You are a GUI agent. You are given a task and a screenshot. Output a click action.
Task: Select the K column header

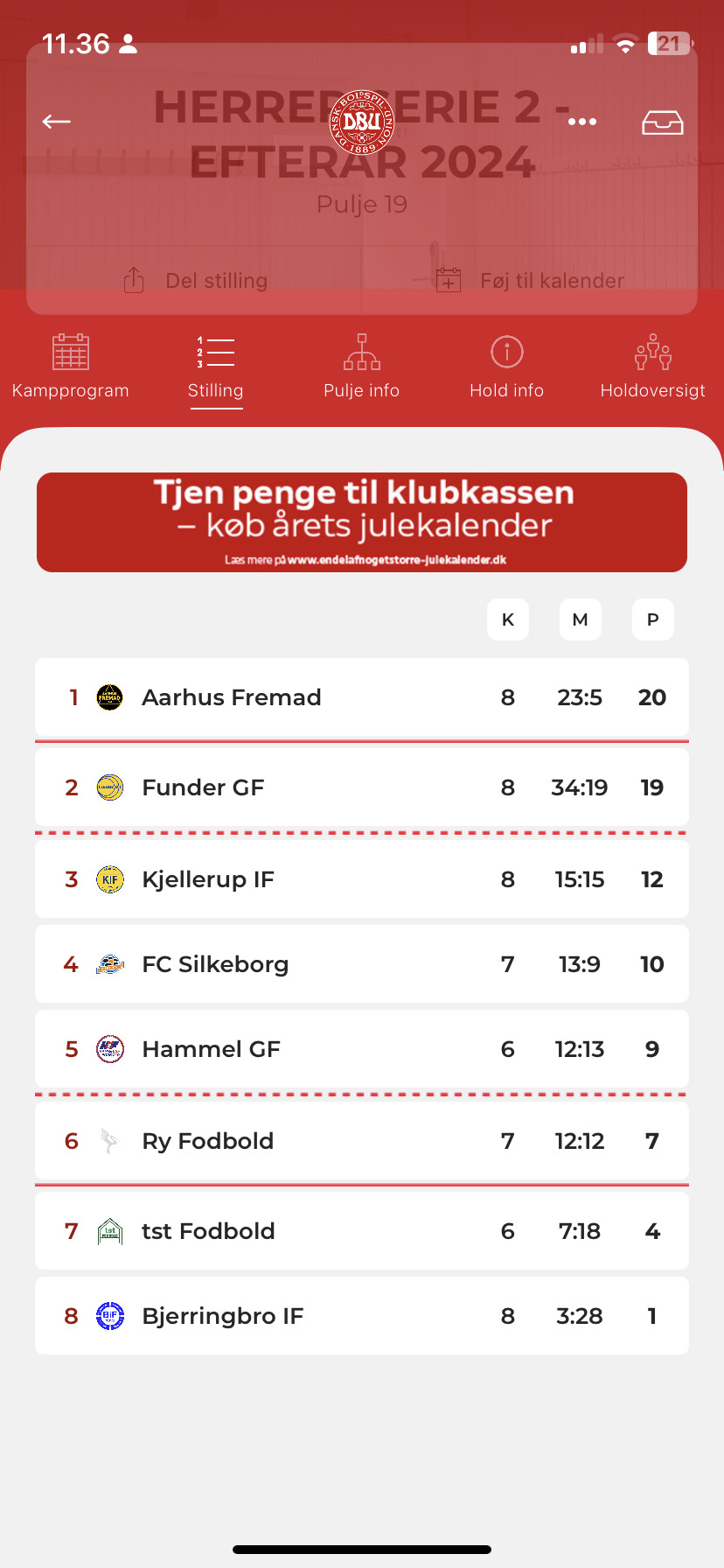point(508,619)
